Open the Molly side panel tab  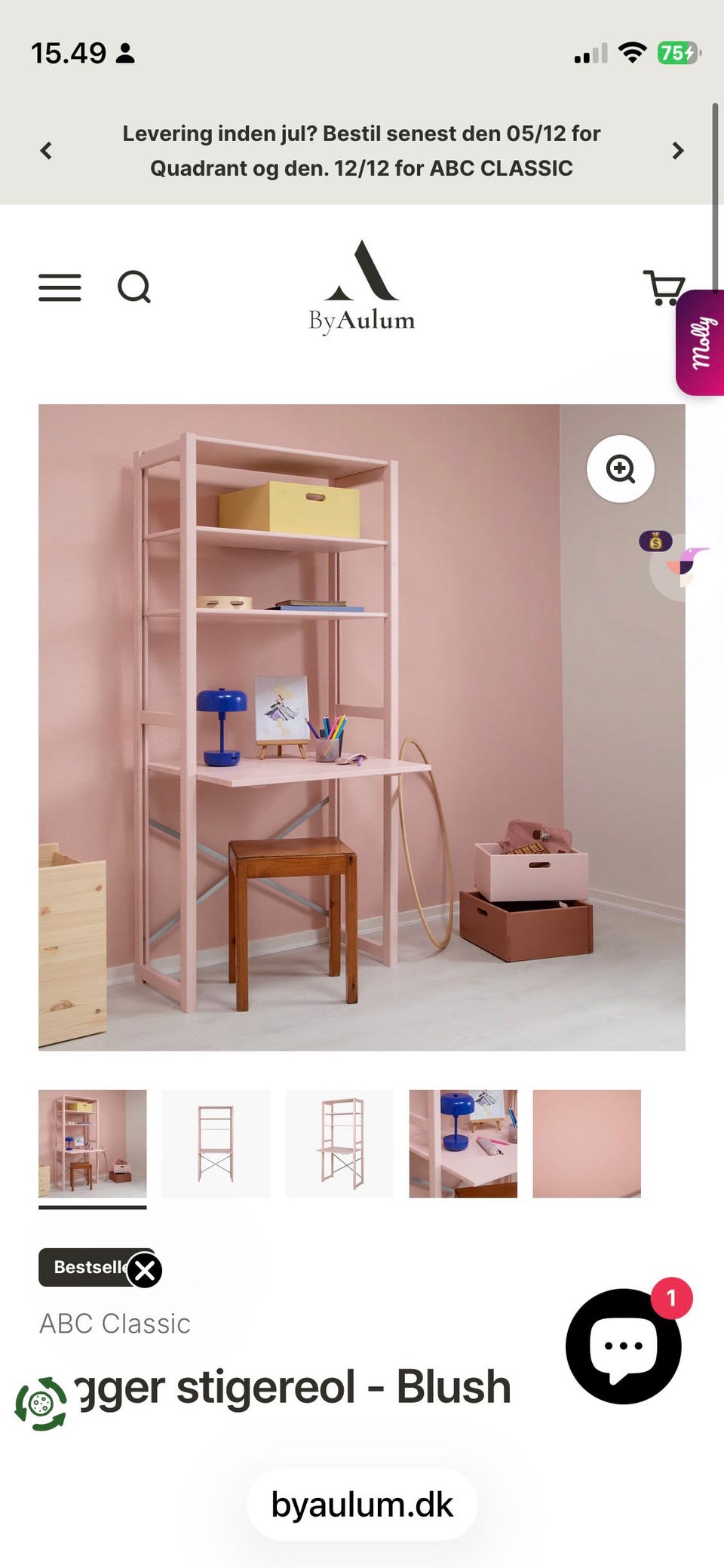click(x=702, y=339)
